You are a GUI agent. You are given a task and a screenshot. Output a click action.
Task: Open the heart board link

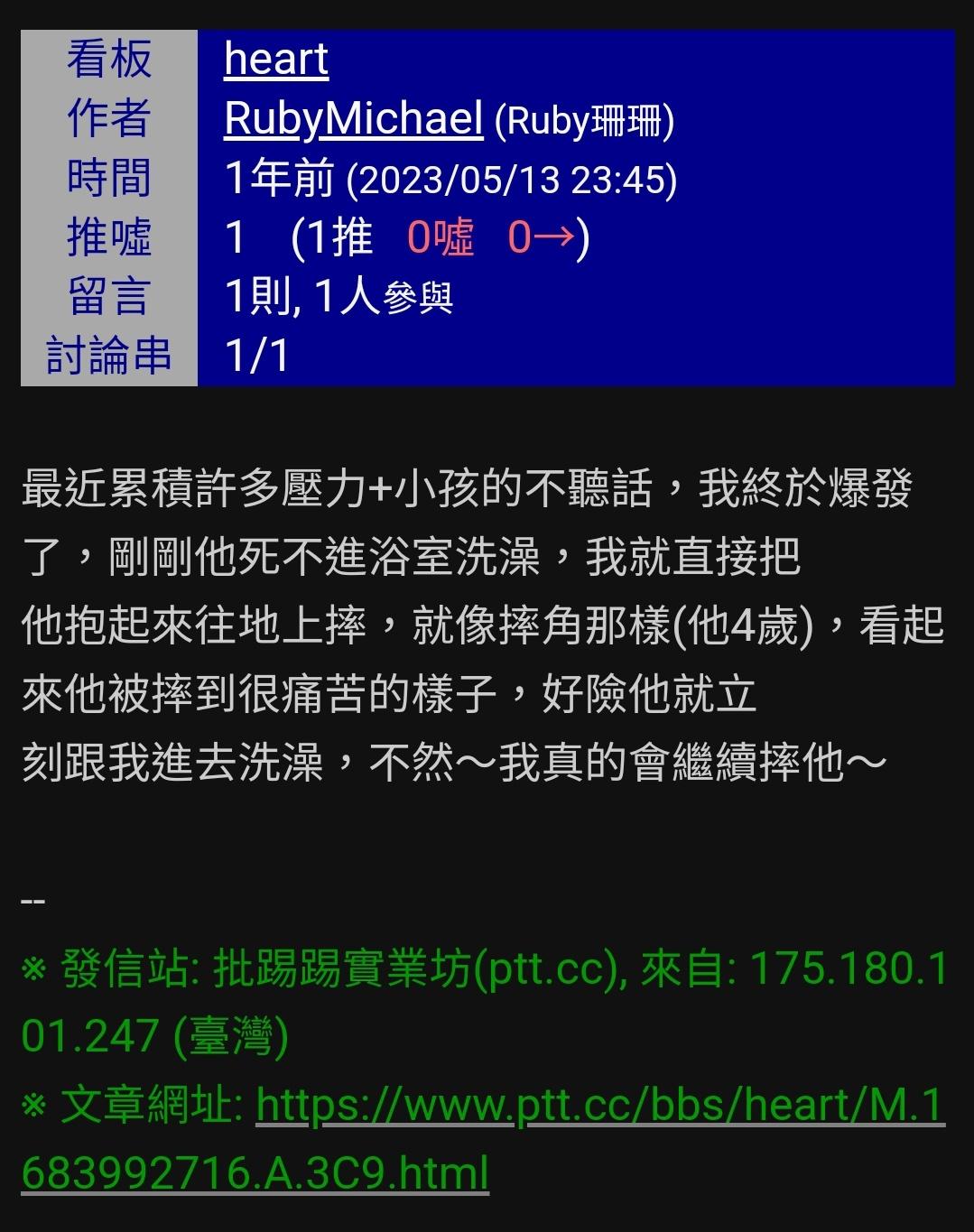click(x=275, y=60)
